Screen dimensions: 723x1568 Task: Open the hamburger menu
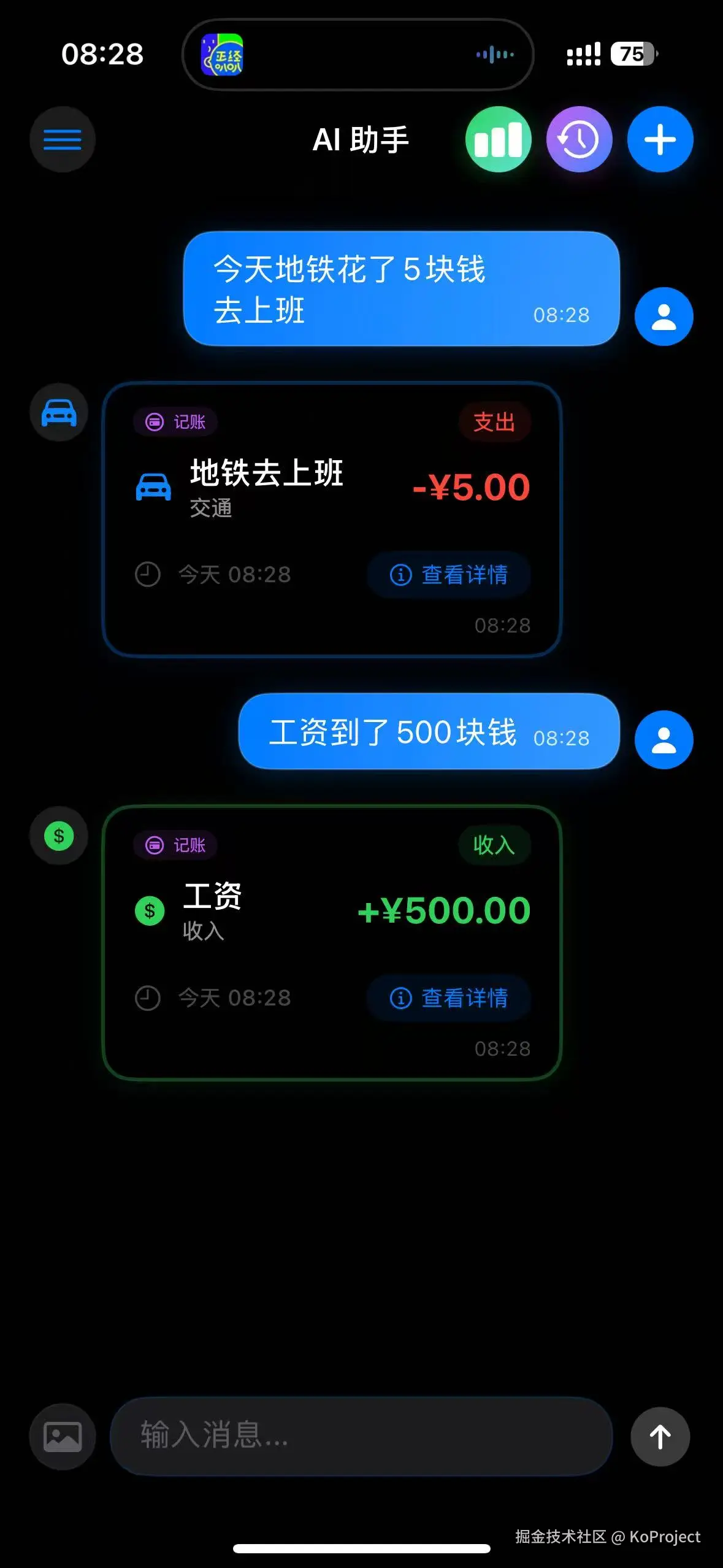coord(62,139)
